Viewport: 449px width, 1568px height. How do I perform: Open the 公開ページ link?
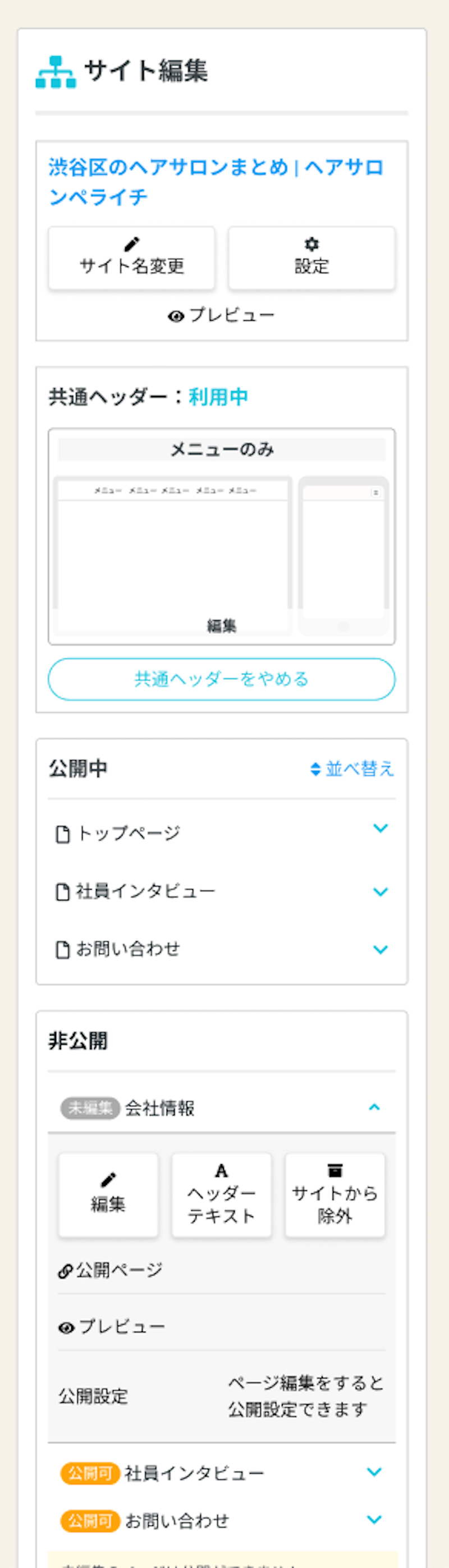click(111, 1270)
